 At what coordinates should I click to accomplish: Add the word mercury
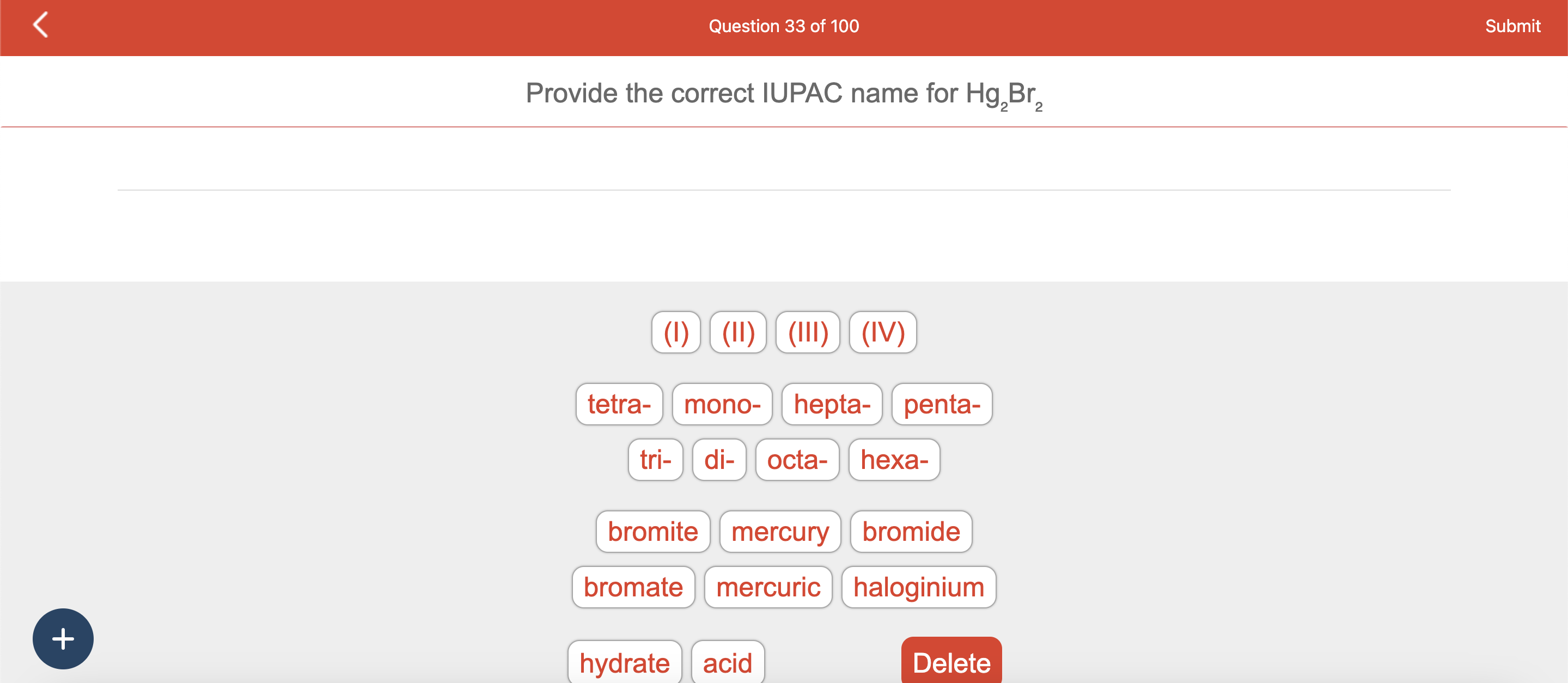780,532
